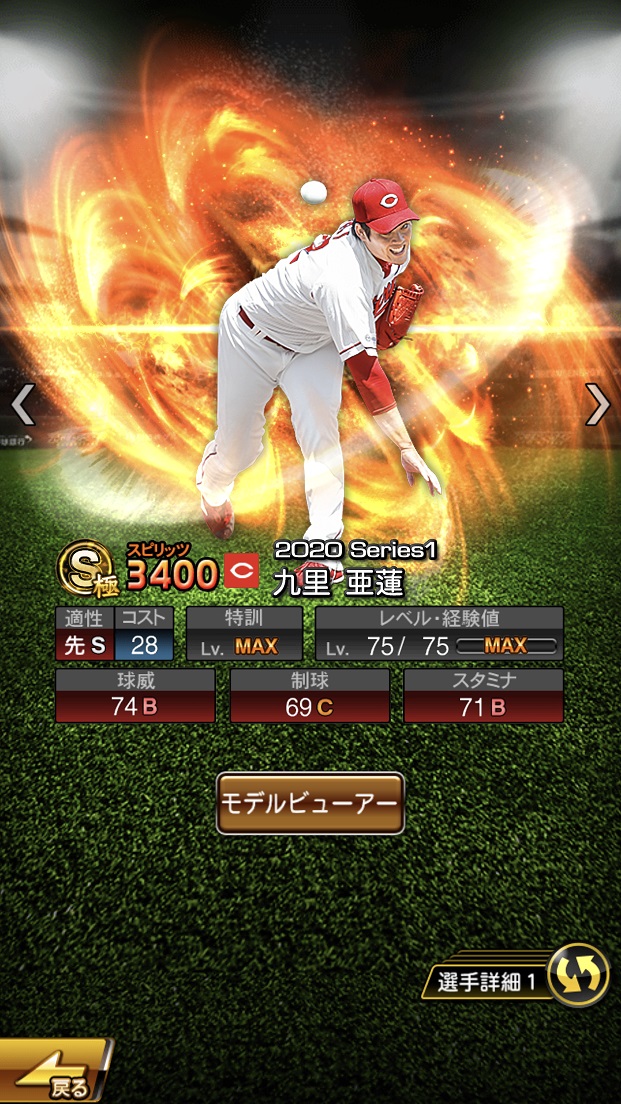Switch player detail view via 選手詳細1
Viewport: 621px width, 1104px height.
[578, 975]
